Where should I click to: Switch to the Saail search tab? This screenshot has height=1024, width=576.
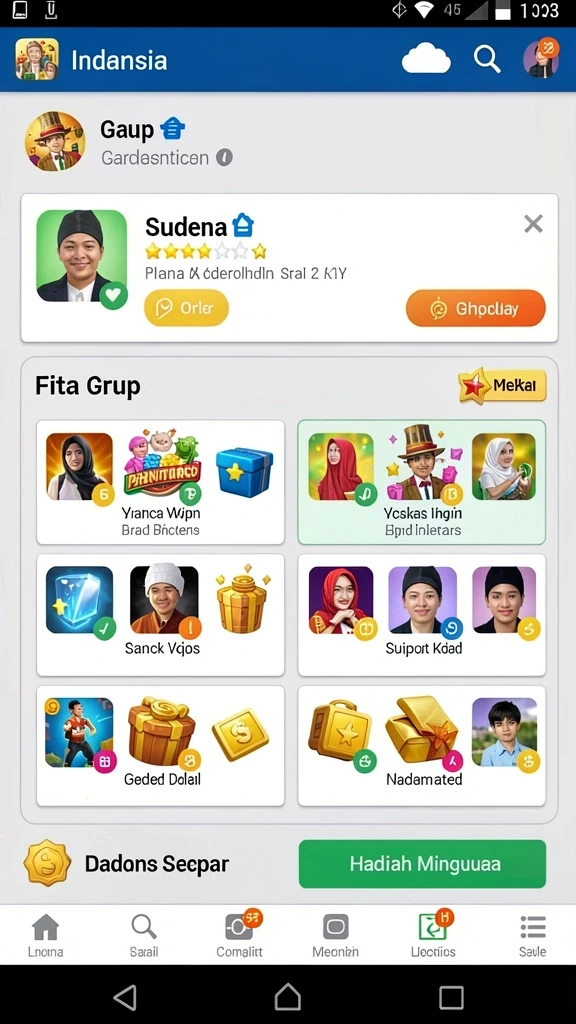(x=144, y=935)
